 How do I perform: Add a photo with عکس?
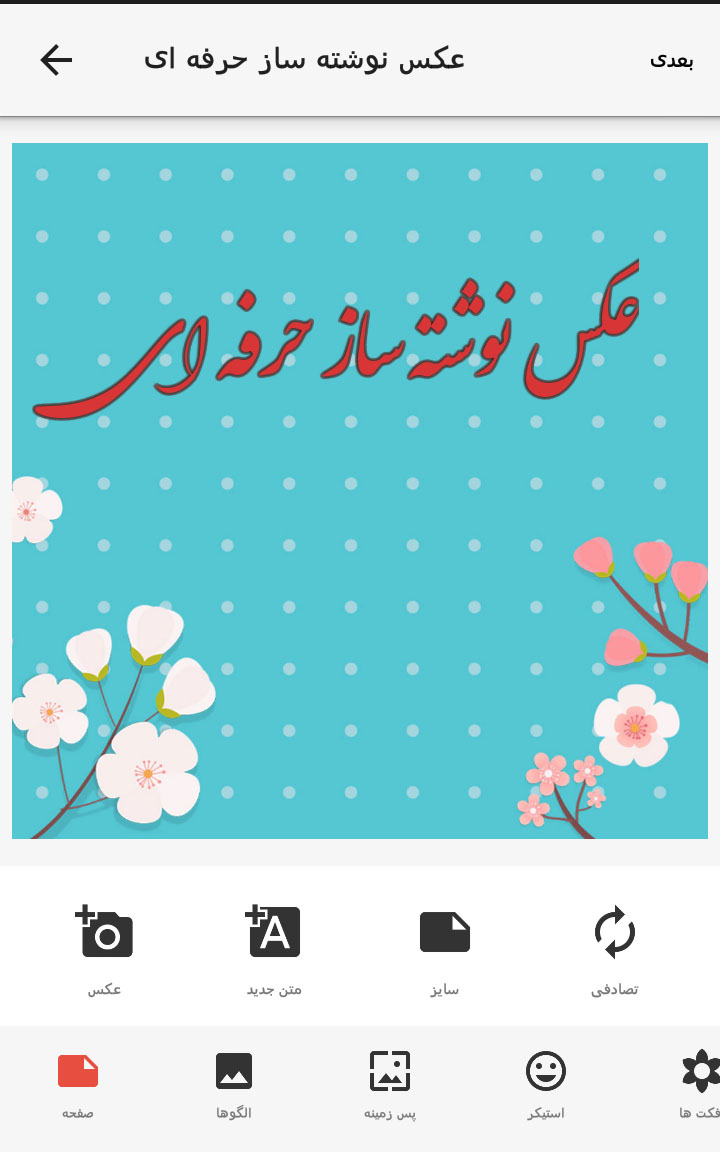pyautogui.click(x=104, y=950)
